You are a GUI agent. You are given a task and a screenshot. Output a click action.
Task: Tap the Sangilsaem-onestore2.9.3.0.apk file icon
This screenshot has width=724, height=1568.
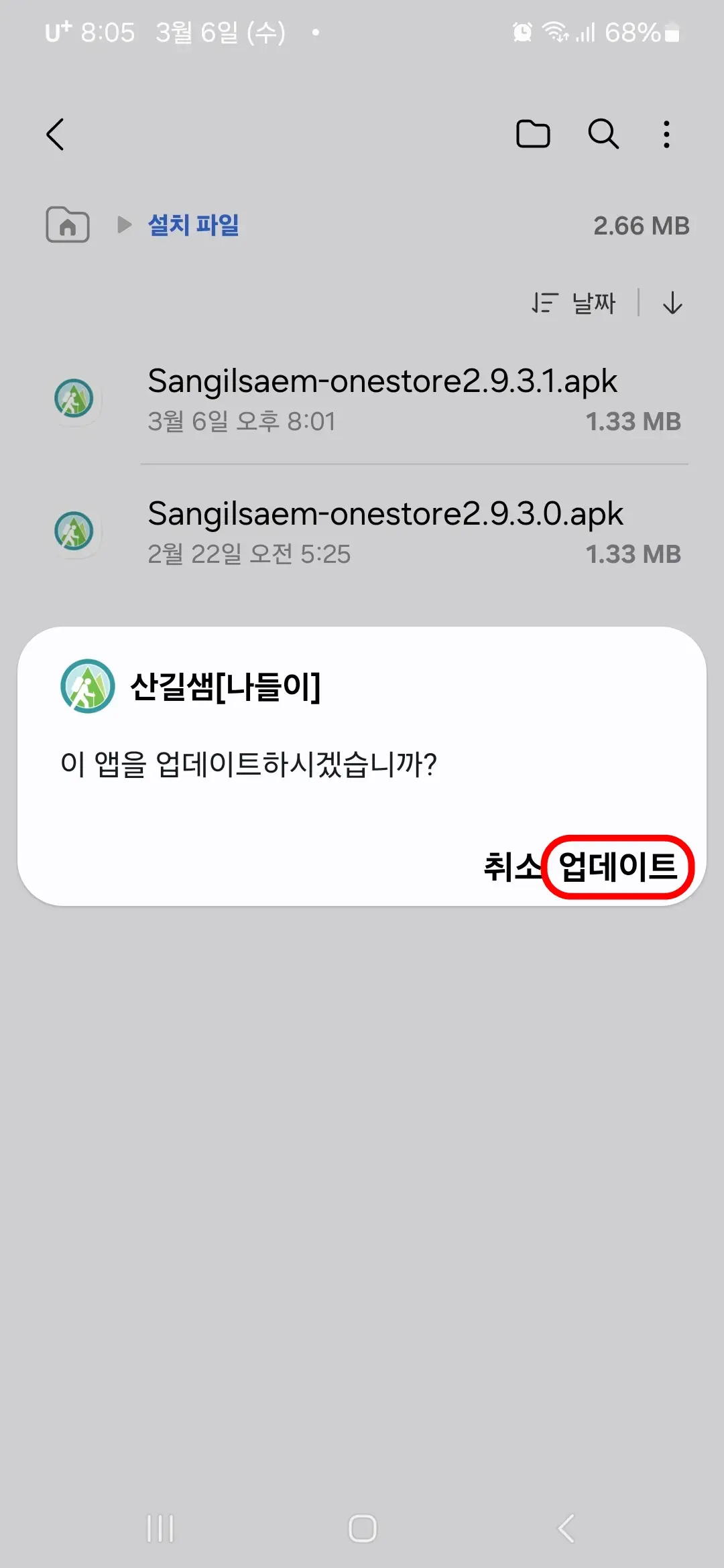tap(75, 533)
